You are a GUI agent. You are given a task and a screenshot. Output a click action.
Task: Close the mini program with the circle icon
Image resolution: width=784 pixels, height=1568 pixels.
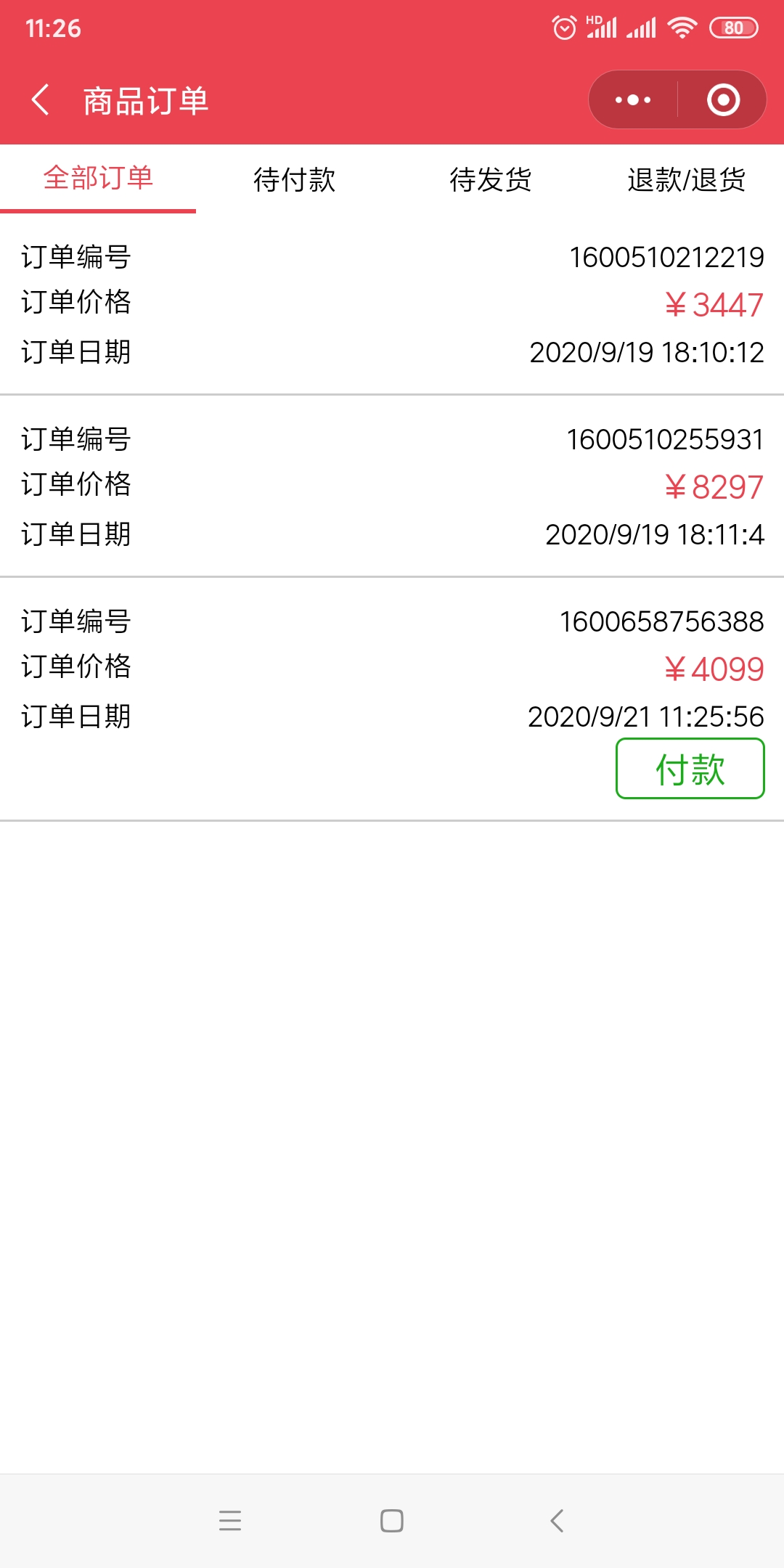click(723, 100)
